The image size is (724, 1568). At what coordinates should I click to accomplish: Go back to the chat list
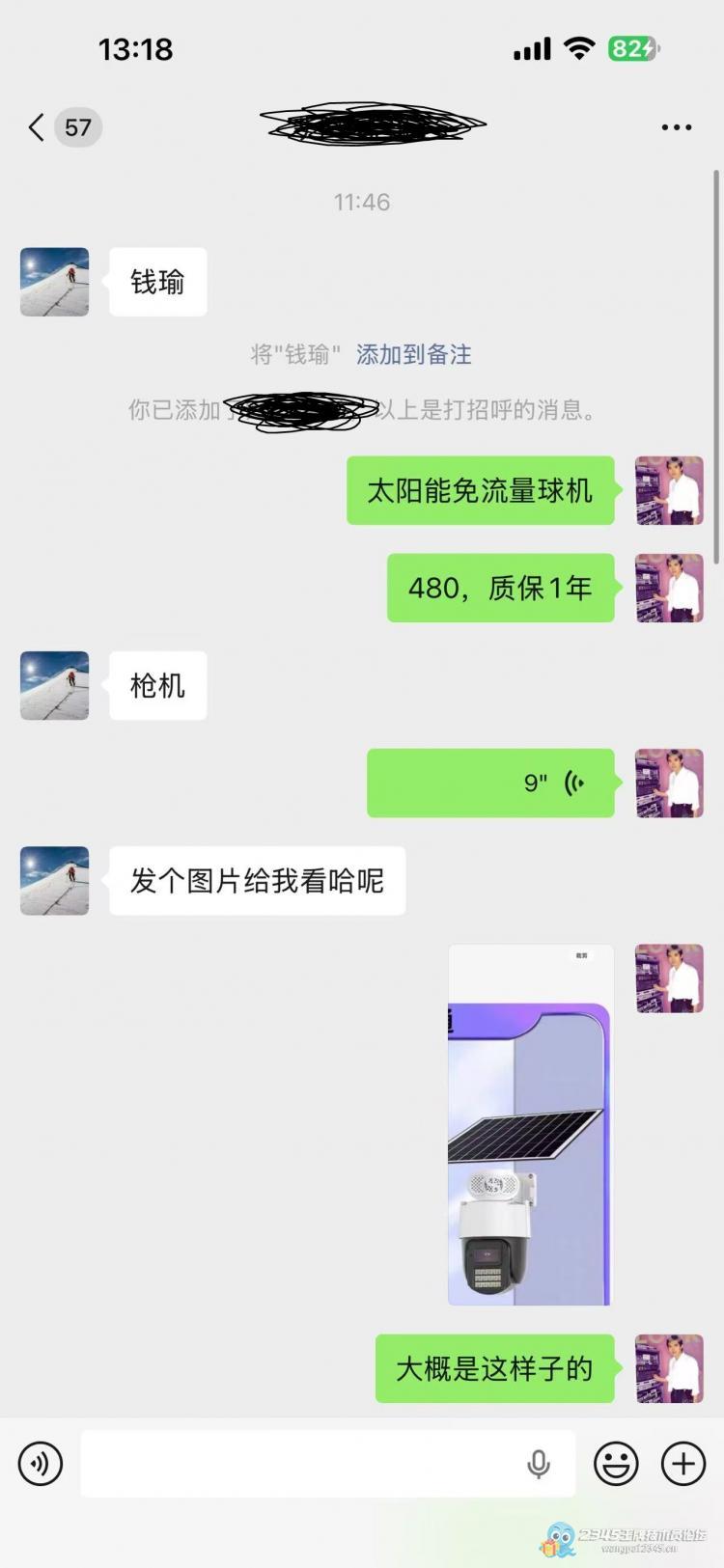(39, 127)
